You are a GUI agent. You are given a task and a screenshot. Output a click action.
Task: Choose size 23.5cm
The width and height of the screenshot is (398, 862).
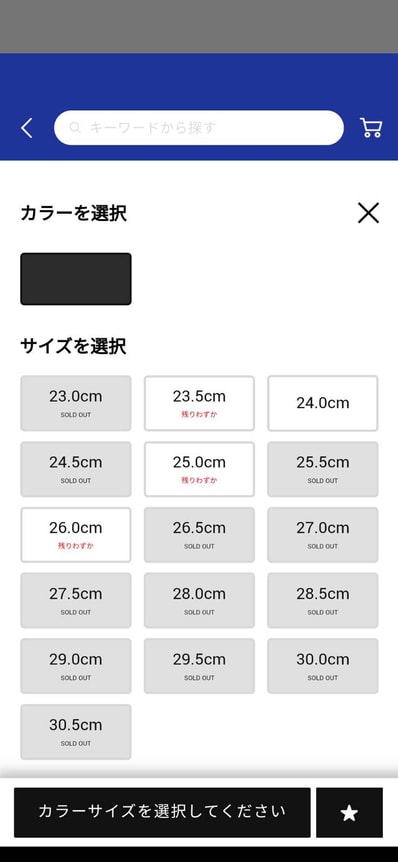point(199,404)
